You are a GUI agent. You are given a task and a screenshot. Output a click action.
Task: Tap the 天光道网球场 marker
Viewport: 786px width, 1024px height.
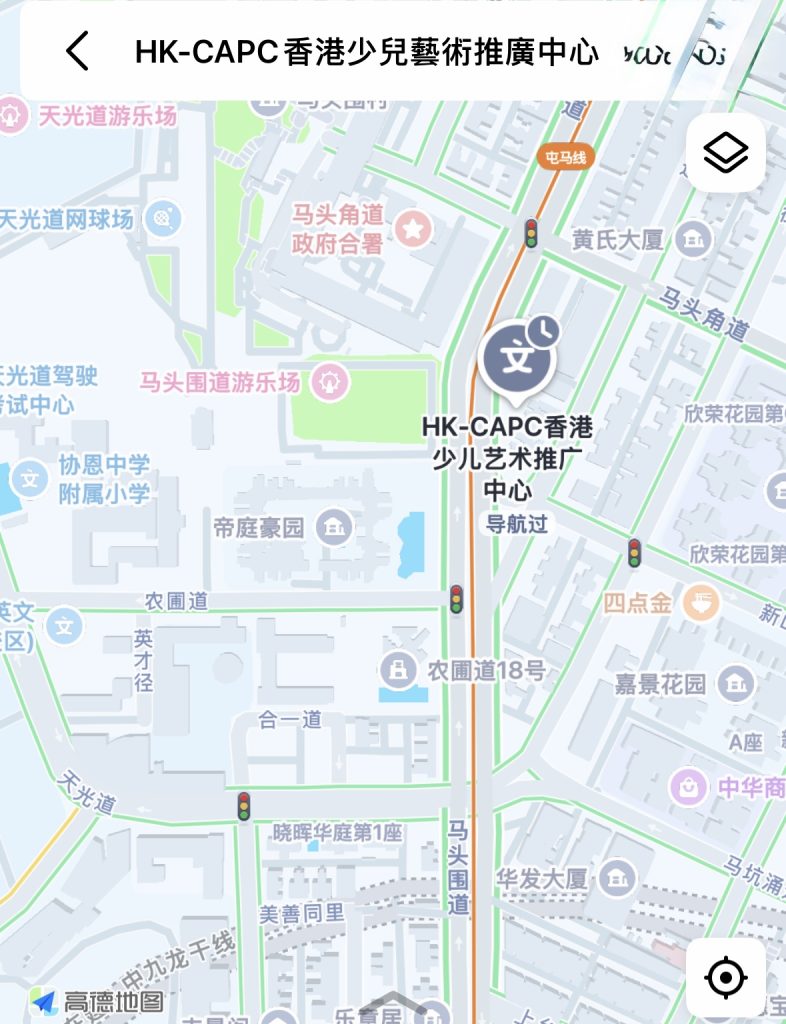[x=162, y=218]
